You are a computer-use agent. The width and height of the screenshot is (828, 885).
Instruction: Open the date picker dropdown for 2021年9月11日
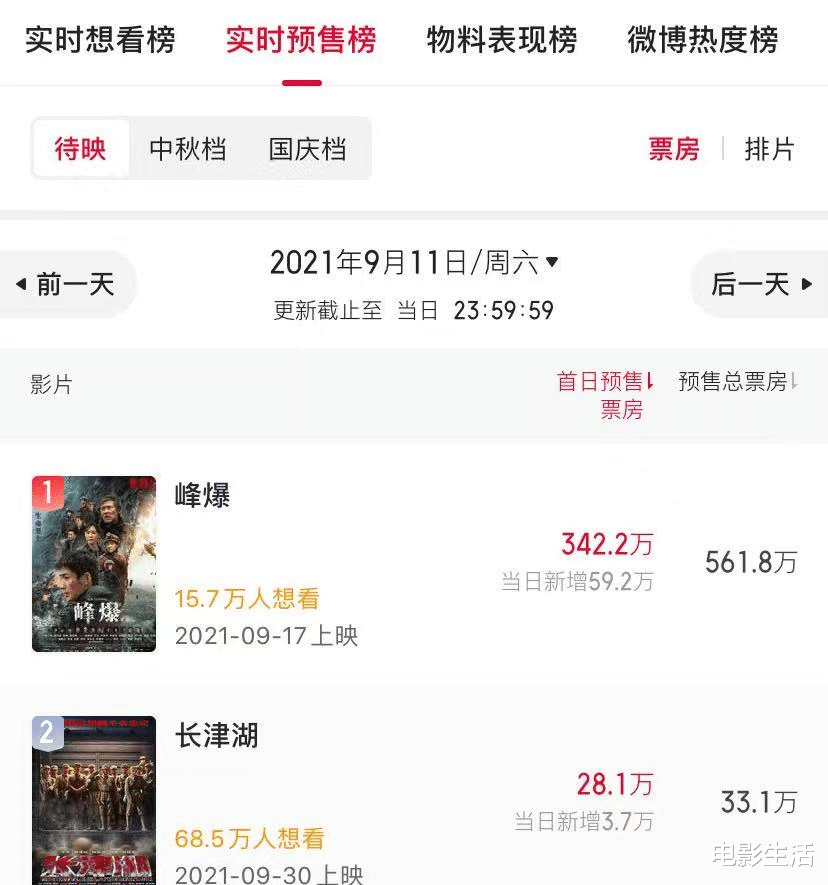point(553,262)
